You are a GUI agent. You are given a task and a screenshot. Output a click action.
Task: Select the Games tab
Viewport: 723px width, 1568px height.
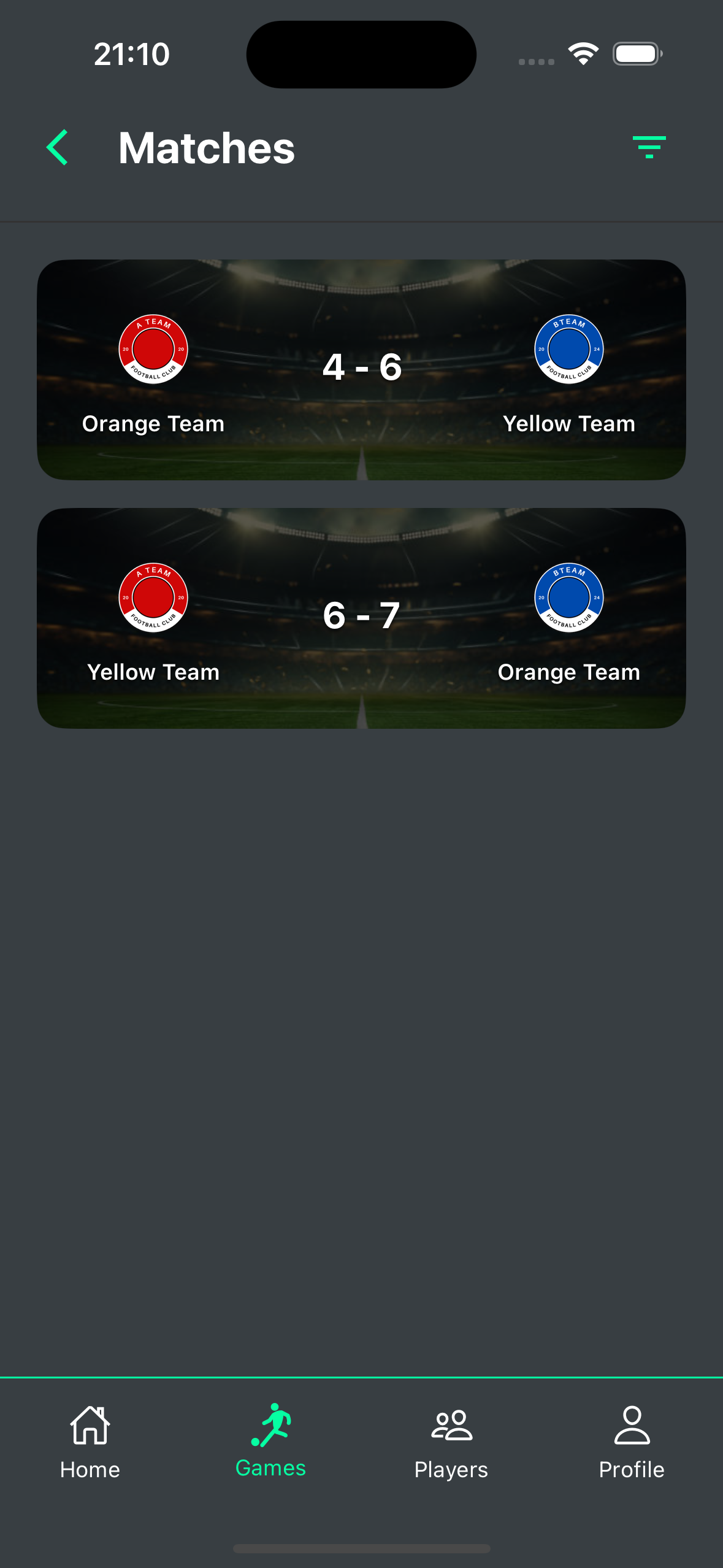[x=270, y=1442]
